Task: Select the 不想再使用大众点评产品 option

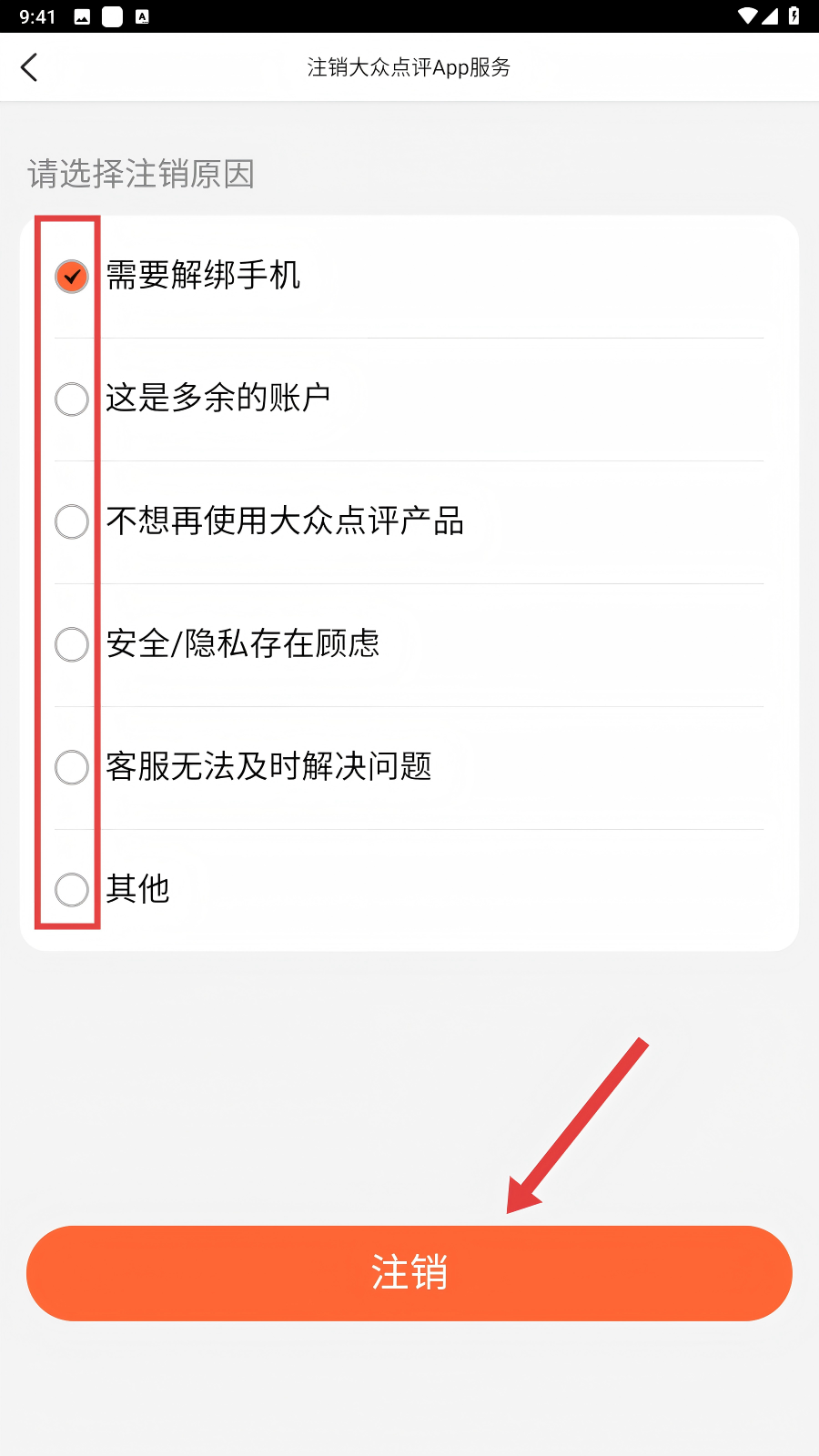Action: coord(72,521)
